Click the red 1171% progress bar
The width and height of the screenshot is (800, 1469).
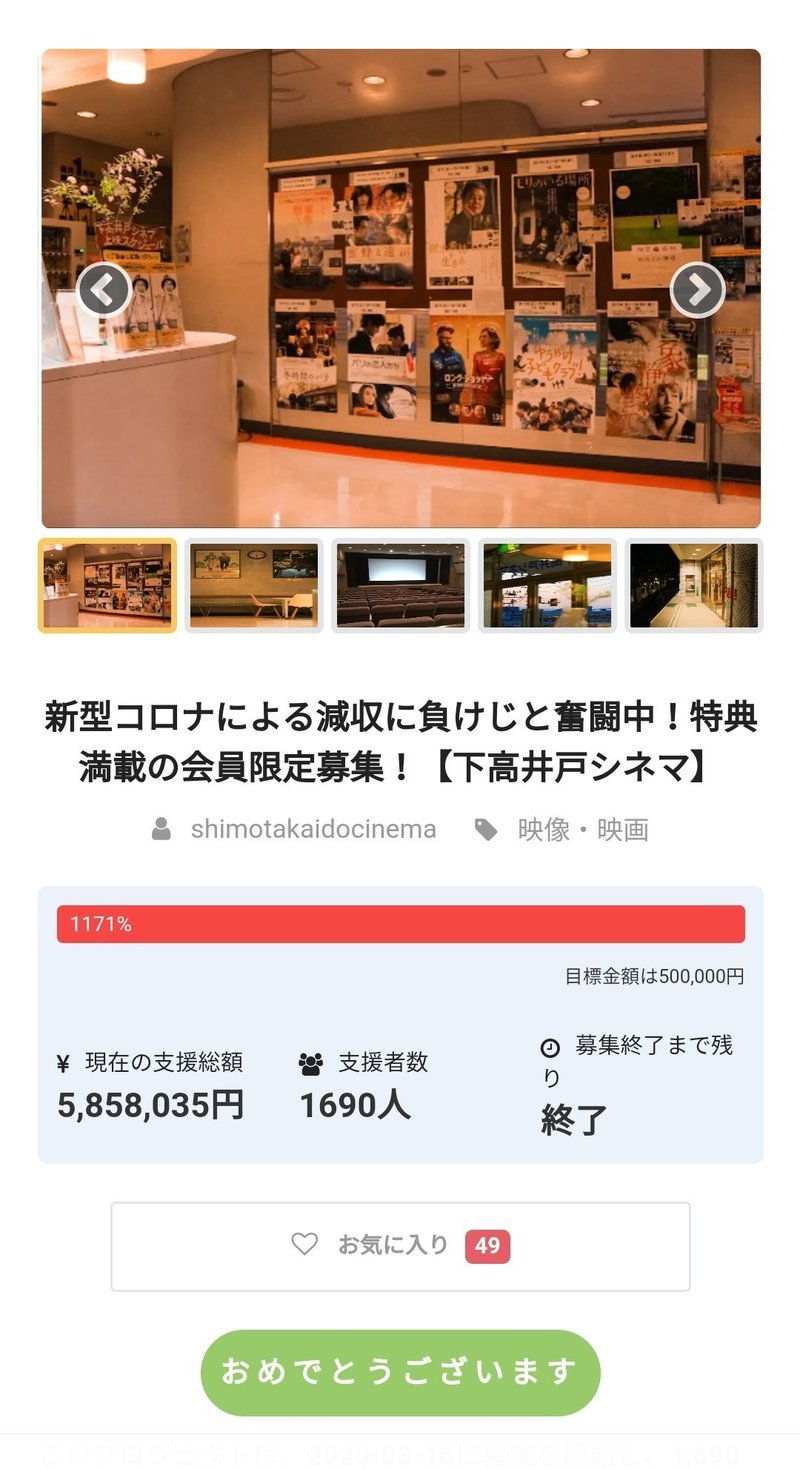(x=400, y=925)
